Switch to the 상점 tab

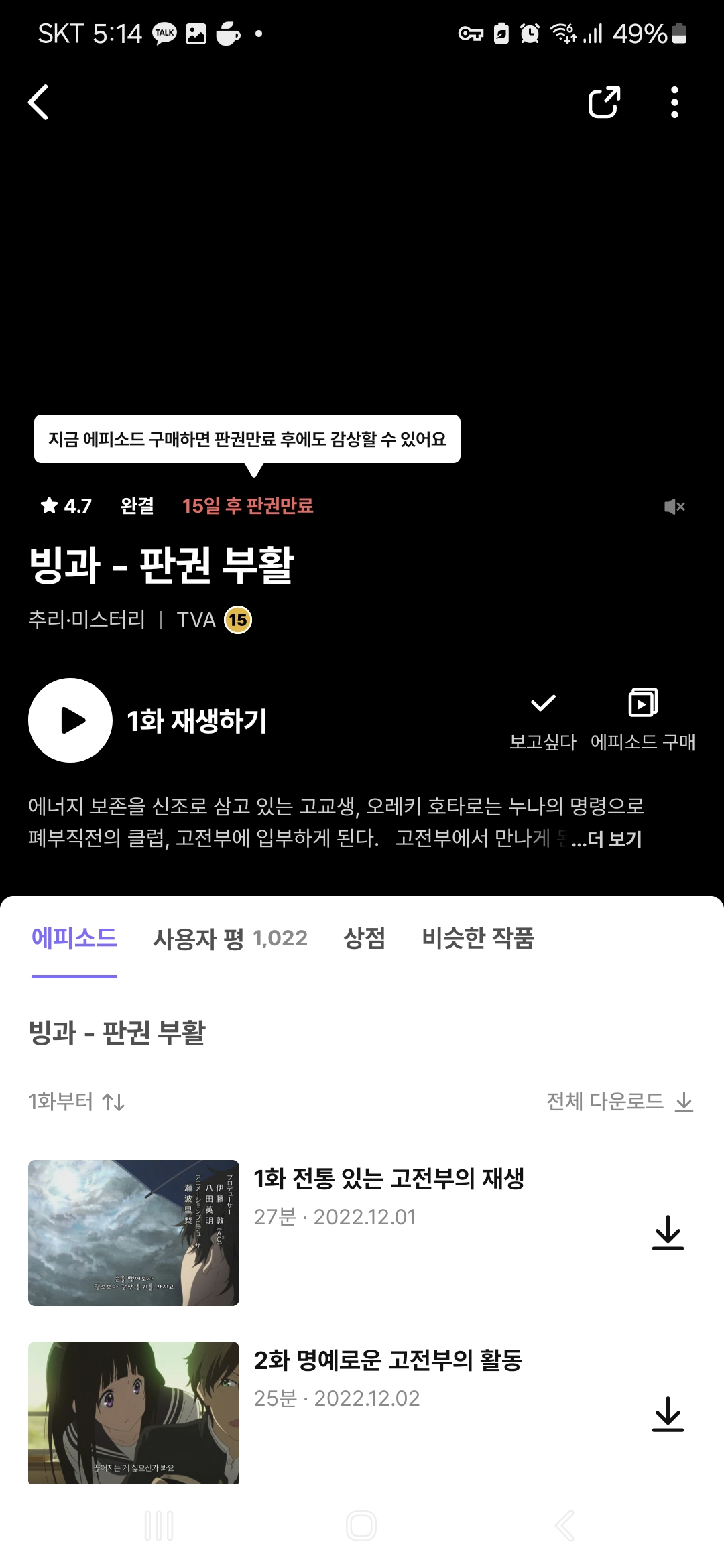(364, 938)
